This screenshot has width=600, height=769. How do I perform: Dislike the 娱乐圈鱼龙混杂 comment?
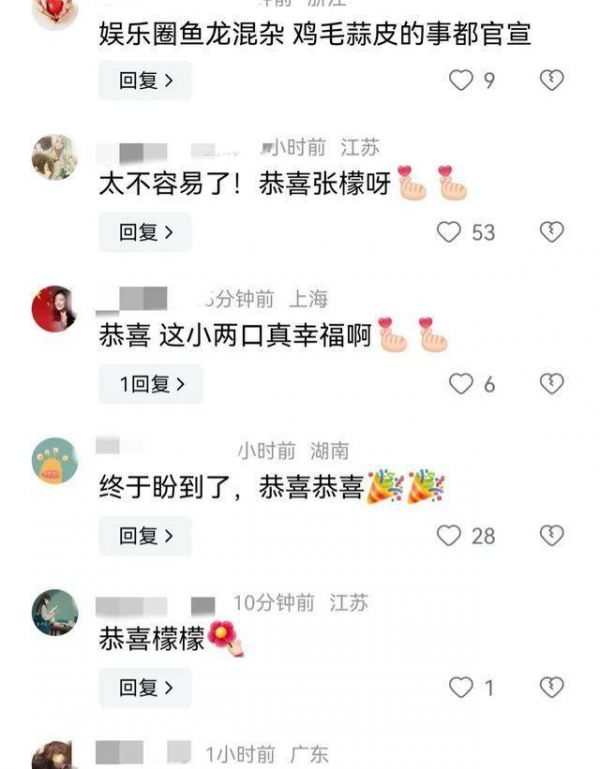point(551,81)
